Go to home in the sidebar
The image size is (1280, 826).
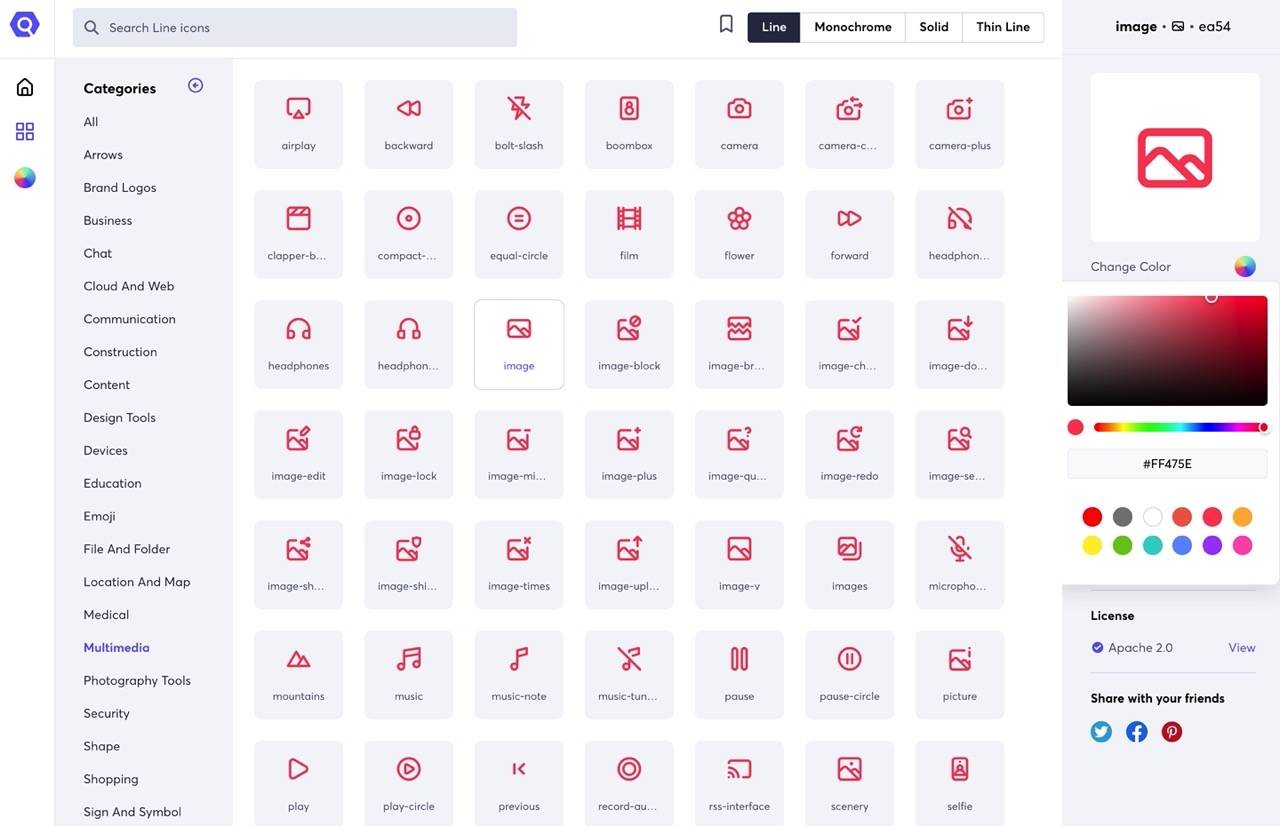pos(25,87)
